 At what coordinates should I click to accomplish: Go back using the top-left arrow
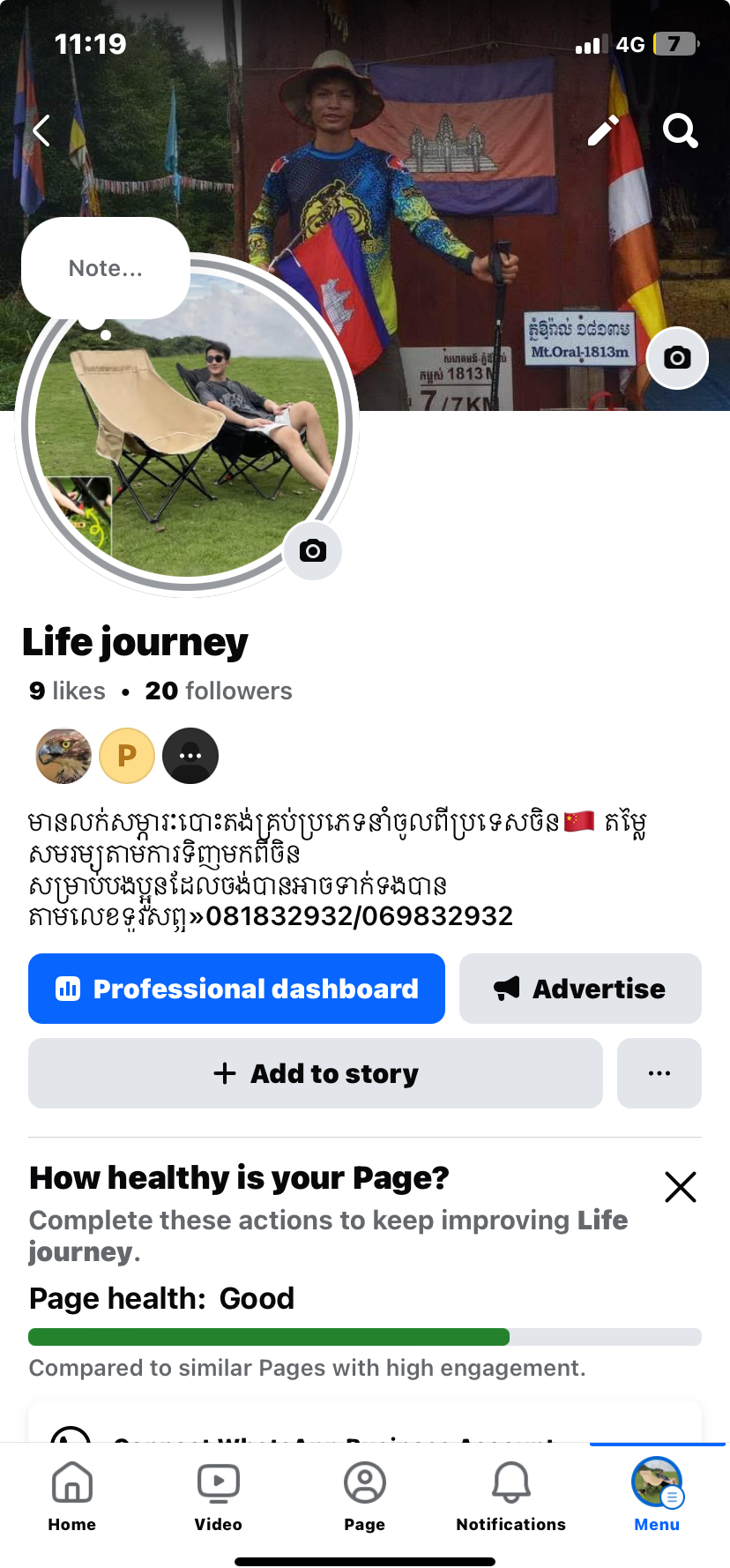click(x=41, y=131)
